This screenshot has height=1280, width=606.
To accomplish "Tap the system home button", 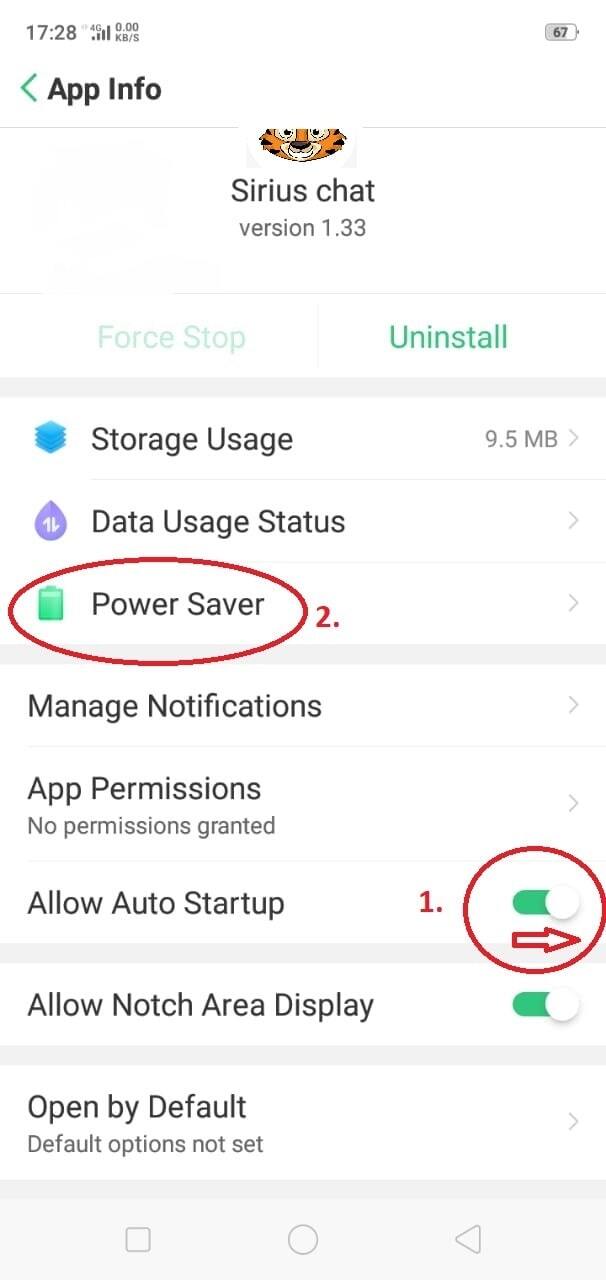I will (x=303, y=1240).
